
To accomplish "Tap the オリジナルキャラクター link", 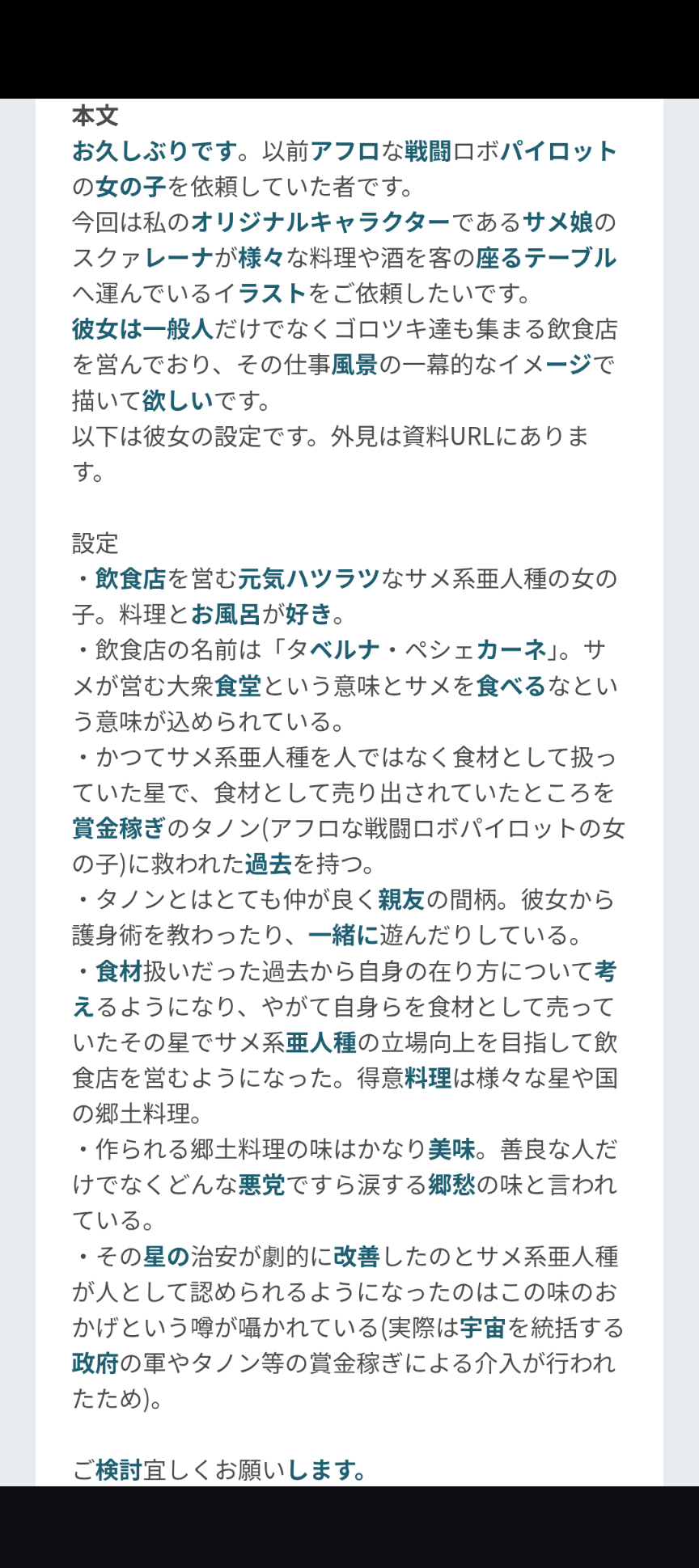I will 320,222.
